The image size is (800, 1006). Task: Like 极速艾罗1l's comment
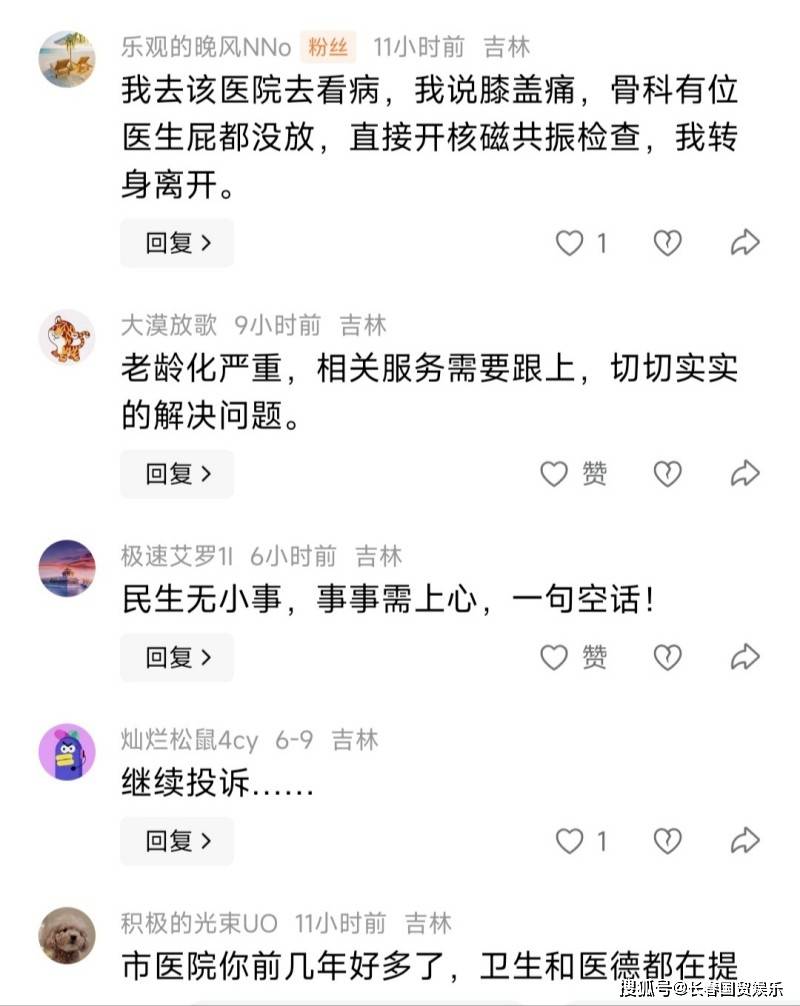click(x=555, y=657)
